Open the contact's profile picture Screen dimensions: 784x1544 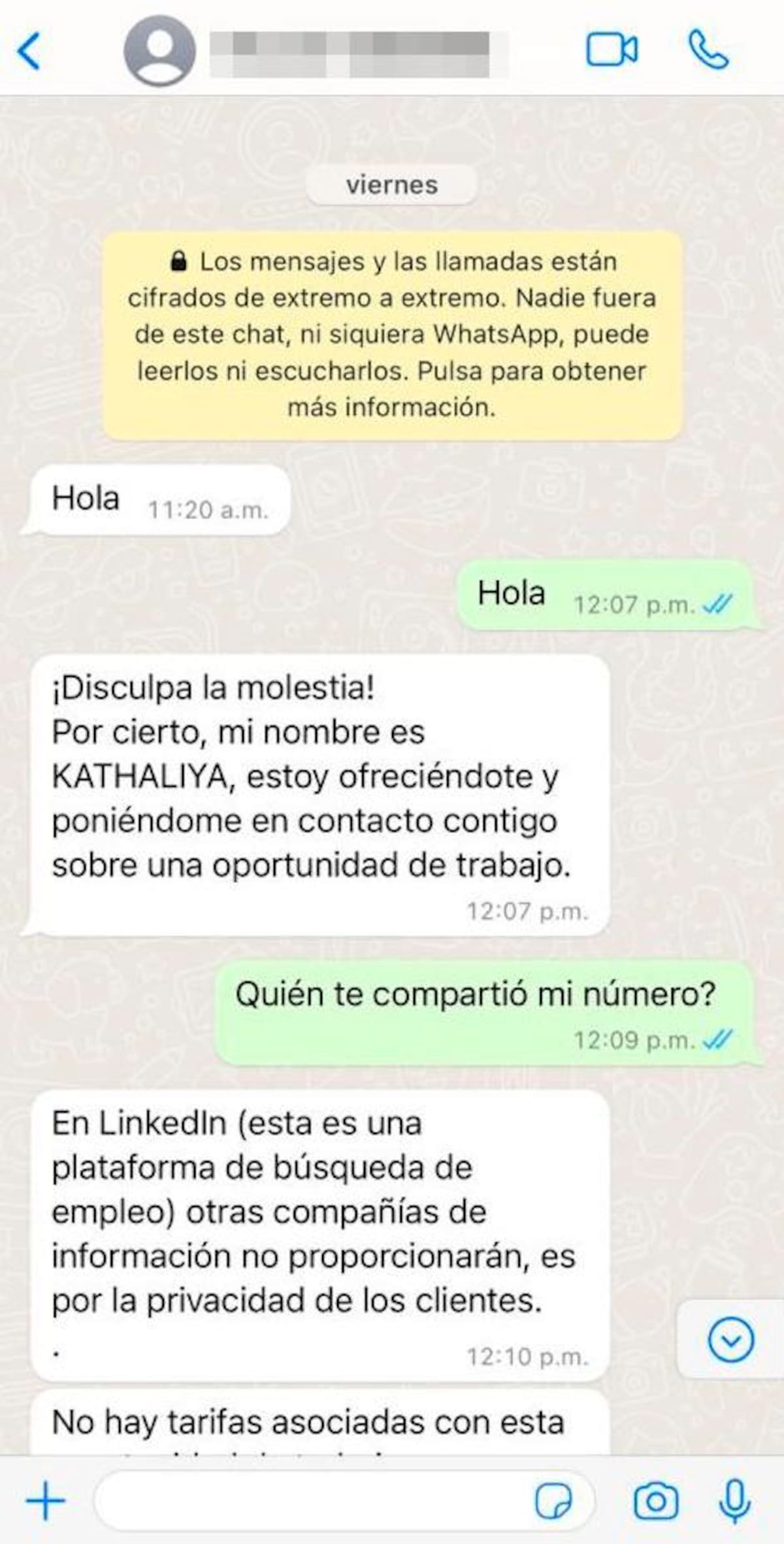coord(159,52)
